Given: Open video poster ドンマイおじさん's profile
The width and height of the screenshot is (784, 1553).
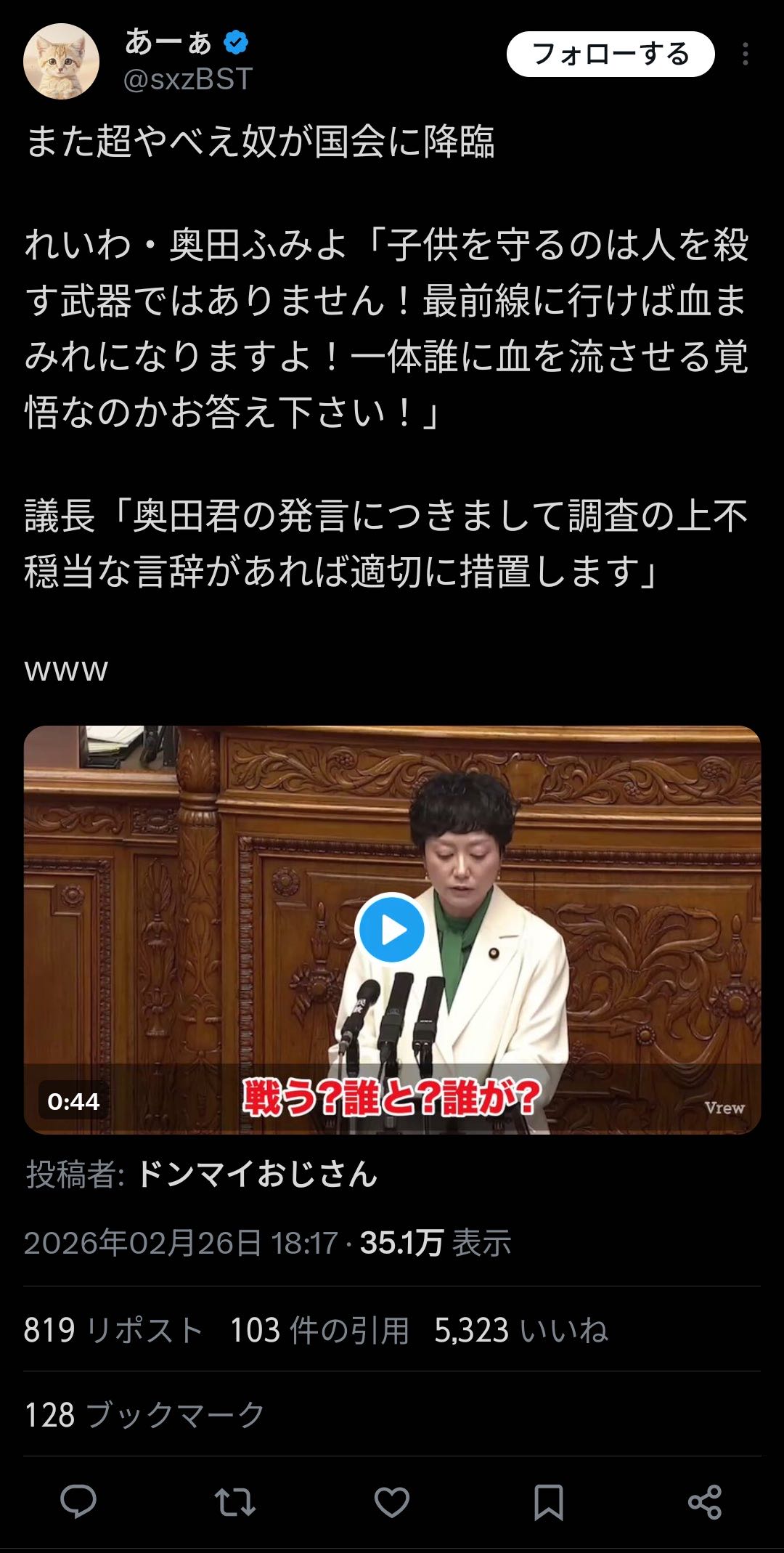Looking at the screenshot, I should [257, 1175].
